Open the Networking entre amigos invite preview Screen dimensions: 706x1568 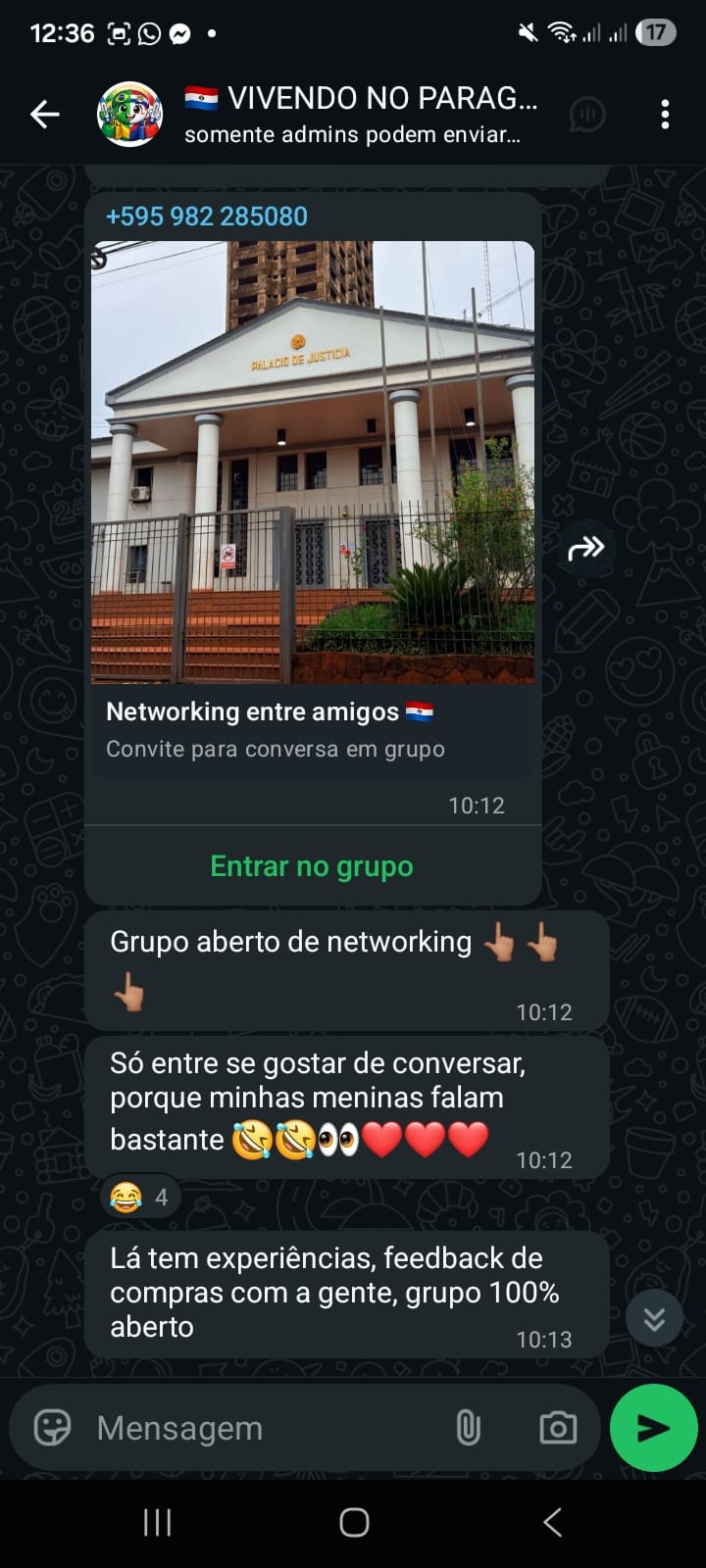click(x=313, y=463)
